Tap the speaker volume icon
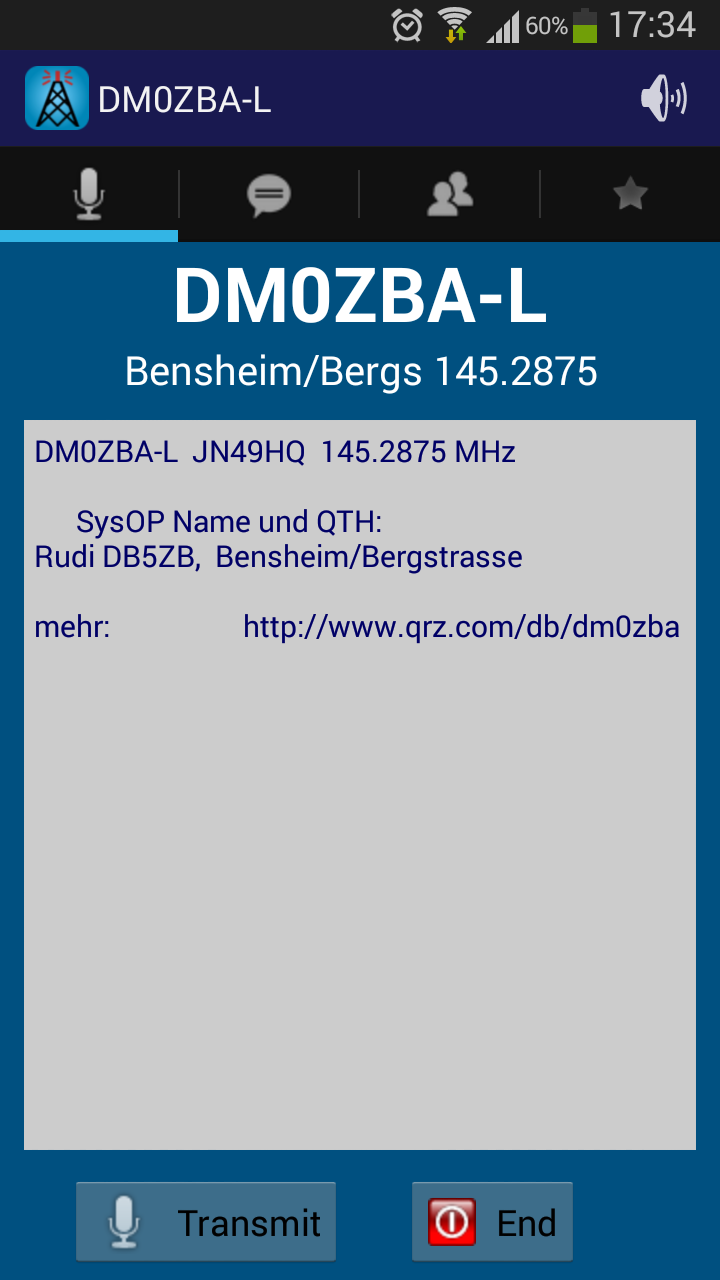This screenshot has width=720, height=1280. (664, 98)
